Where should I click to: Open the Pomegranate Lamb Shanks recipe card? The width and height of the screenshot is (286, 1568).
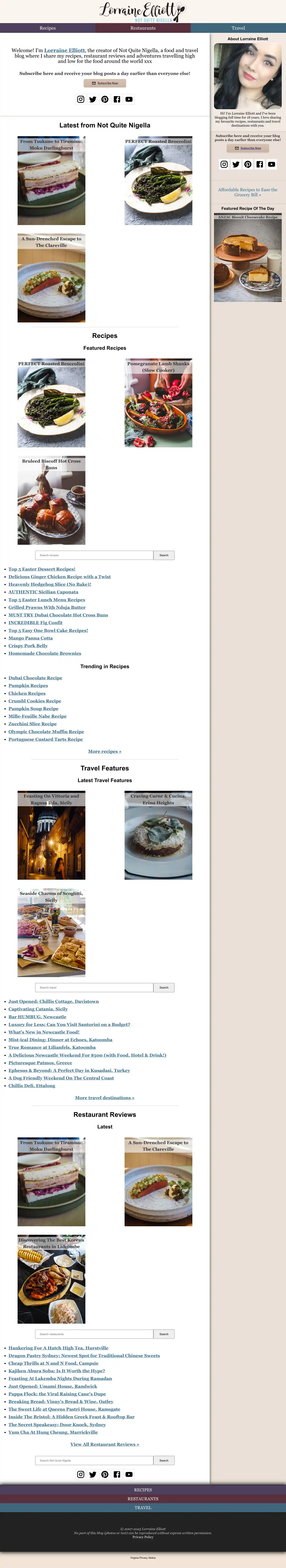coord(158,403)
